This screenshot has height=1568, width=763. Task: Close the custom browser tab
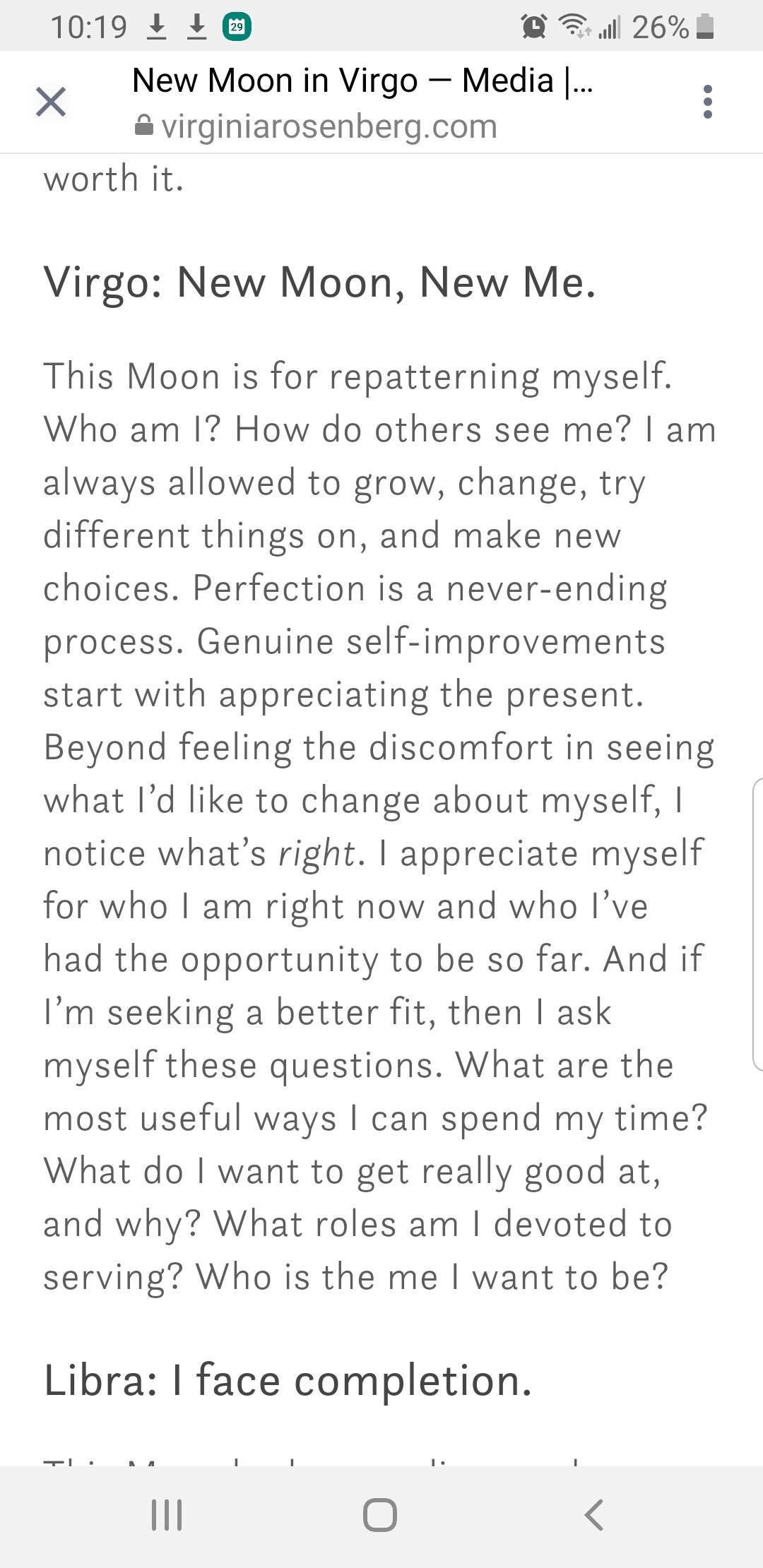coord(51,102)
